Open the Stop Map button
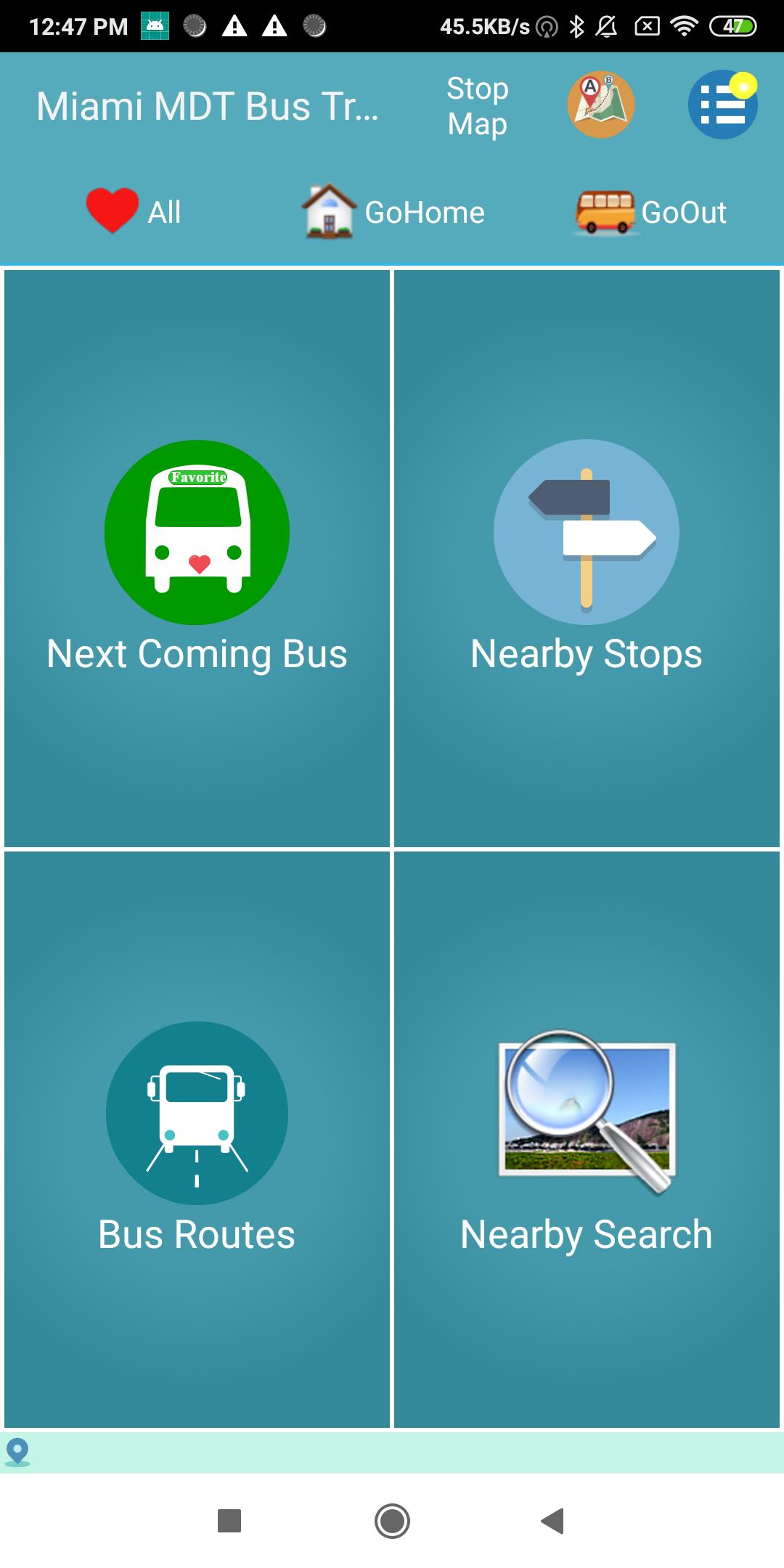The image size is (784, 1568). point(477,106)
